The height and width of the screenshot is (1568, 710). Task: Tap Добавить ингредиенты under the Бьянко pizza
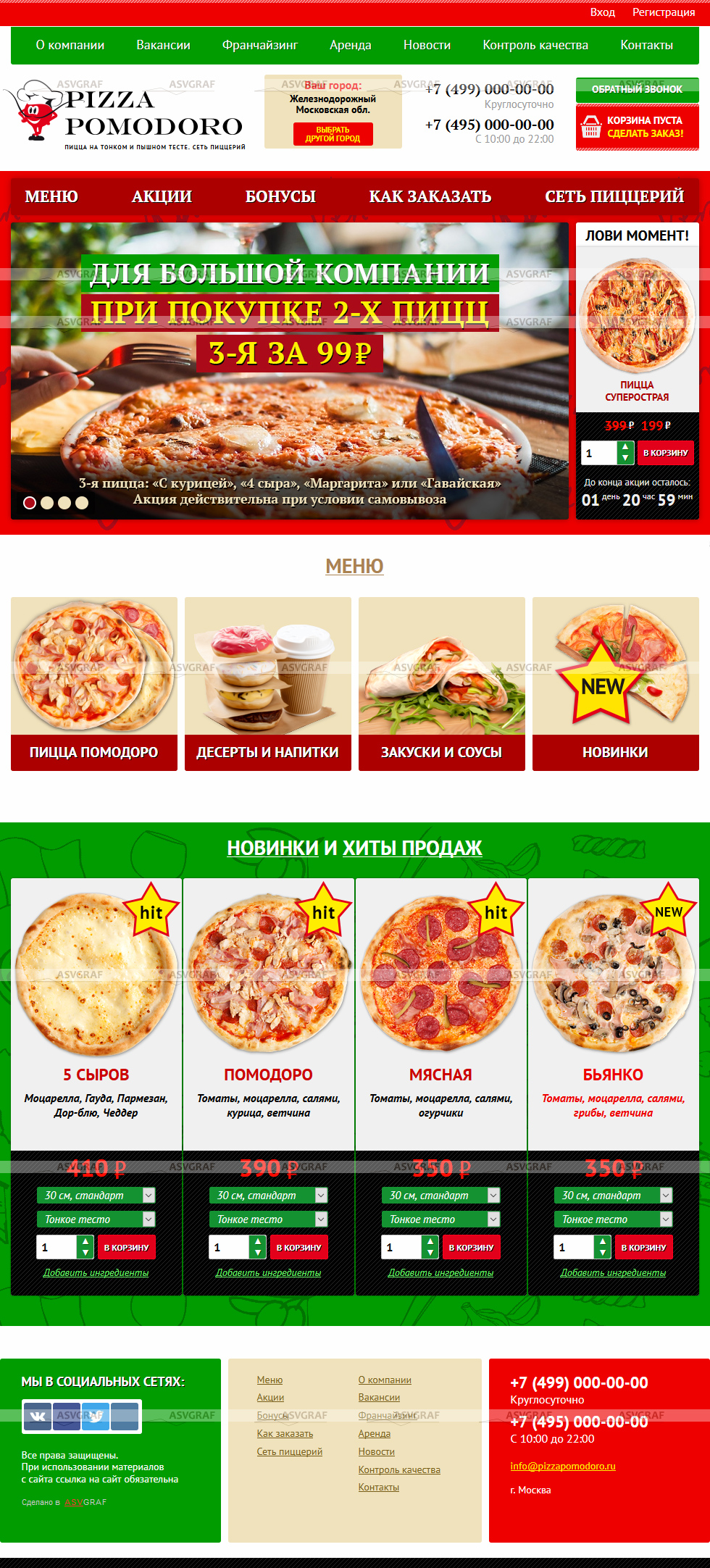pos(613,1272)
